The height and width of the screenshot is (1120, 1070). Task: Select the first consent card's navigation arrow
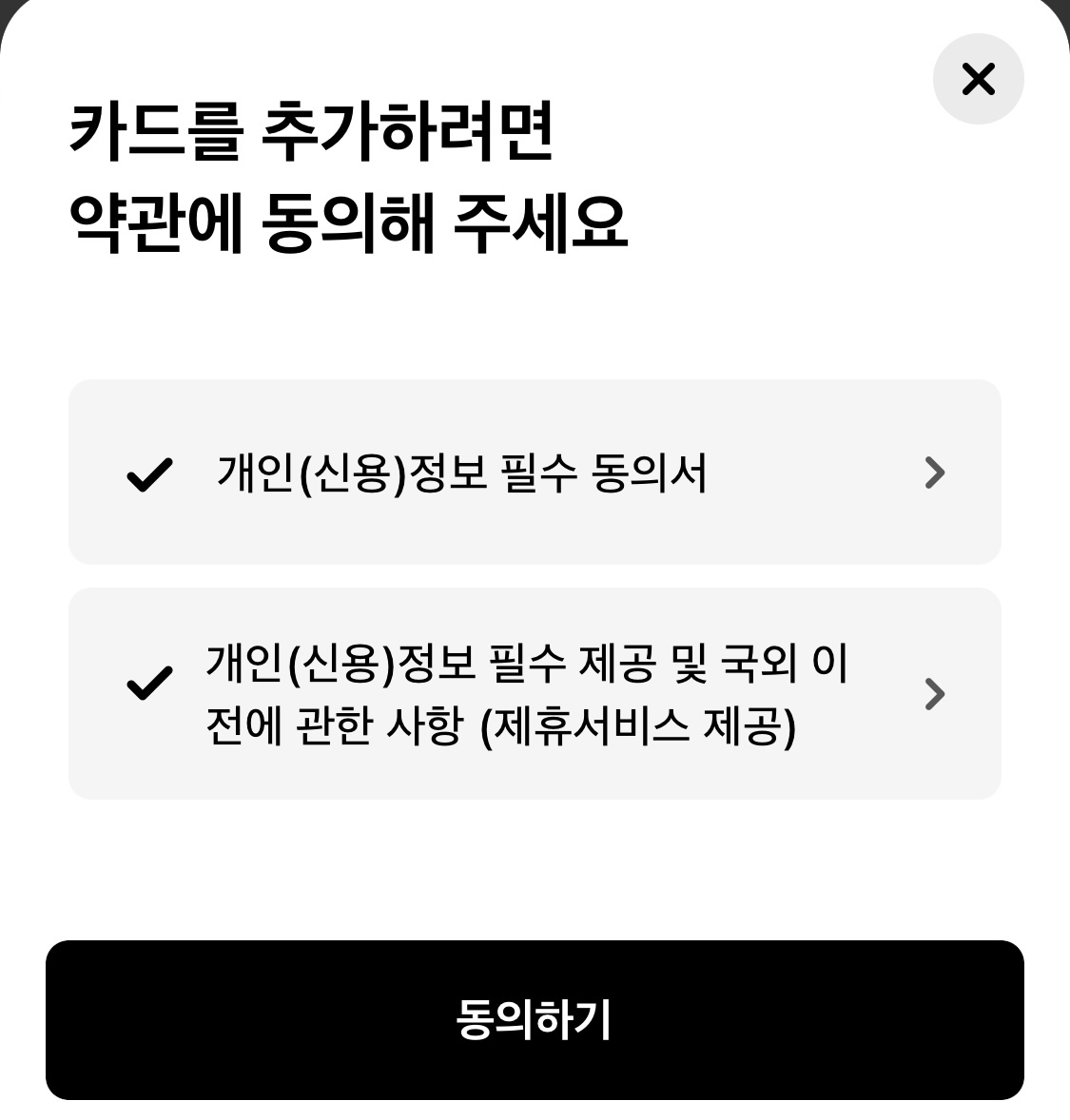[x=936, y=473]
